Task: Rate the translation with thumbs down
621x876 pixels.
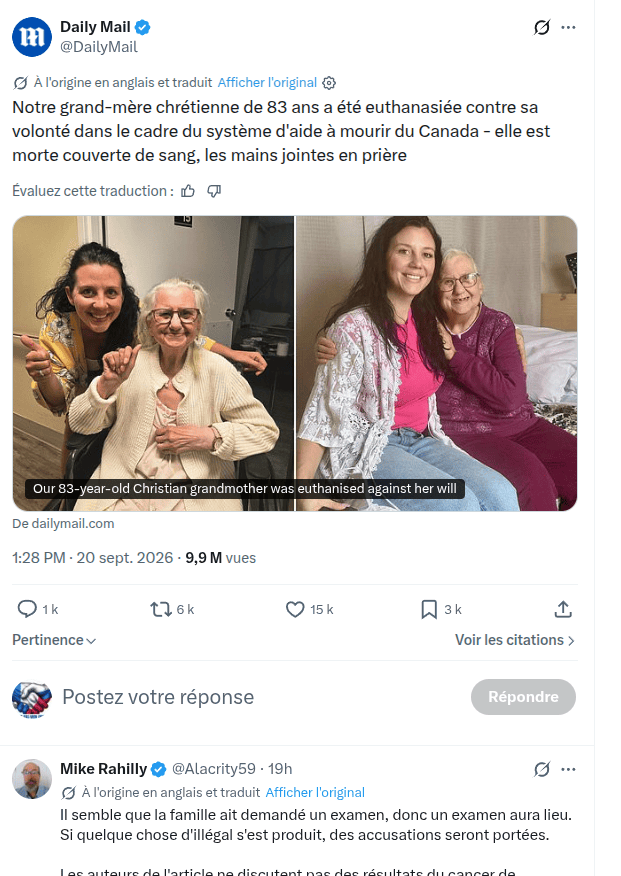Action: click(x=214, y=191)
